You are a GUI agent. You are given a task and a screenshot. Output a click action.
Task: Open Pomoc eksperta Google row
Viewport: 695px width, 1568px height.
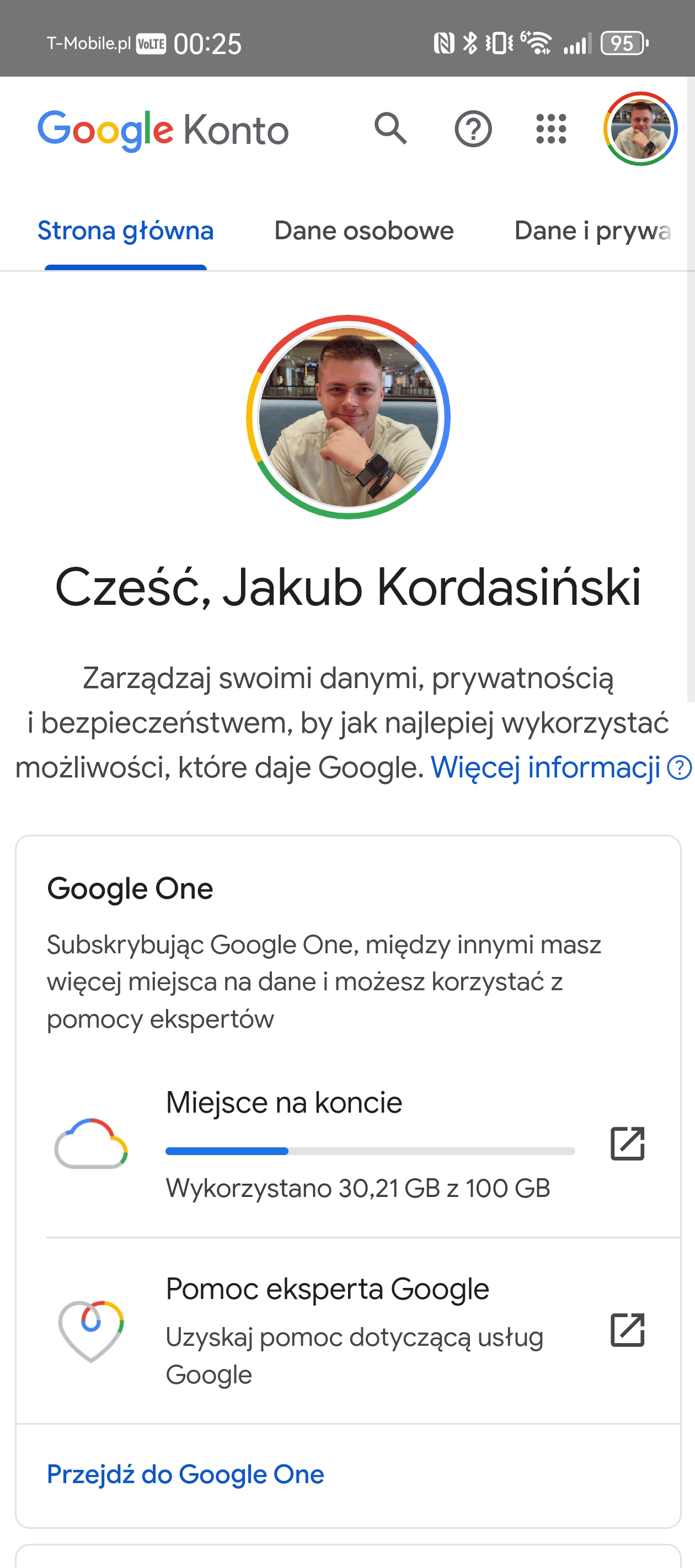pos(348,1330)
